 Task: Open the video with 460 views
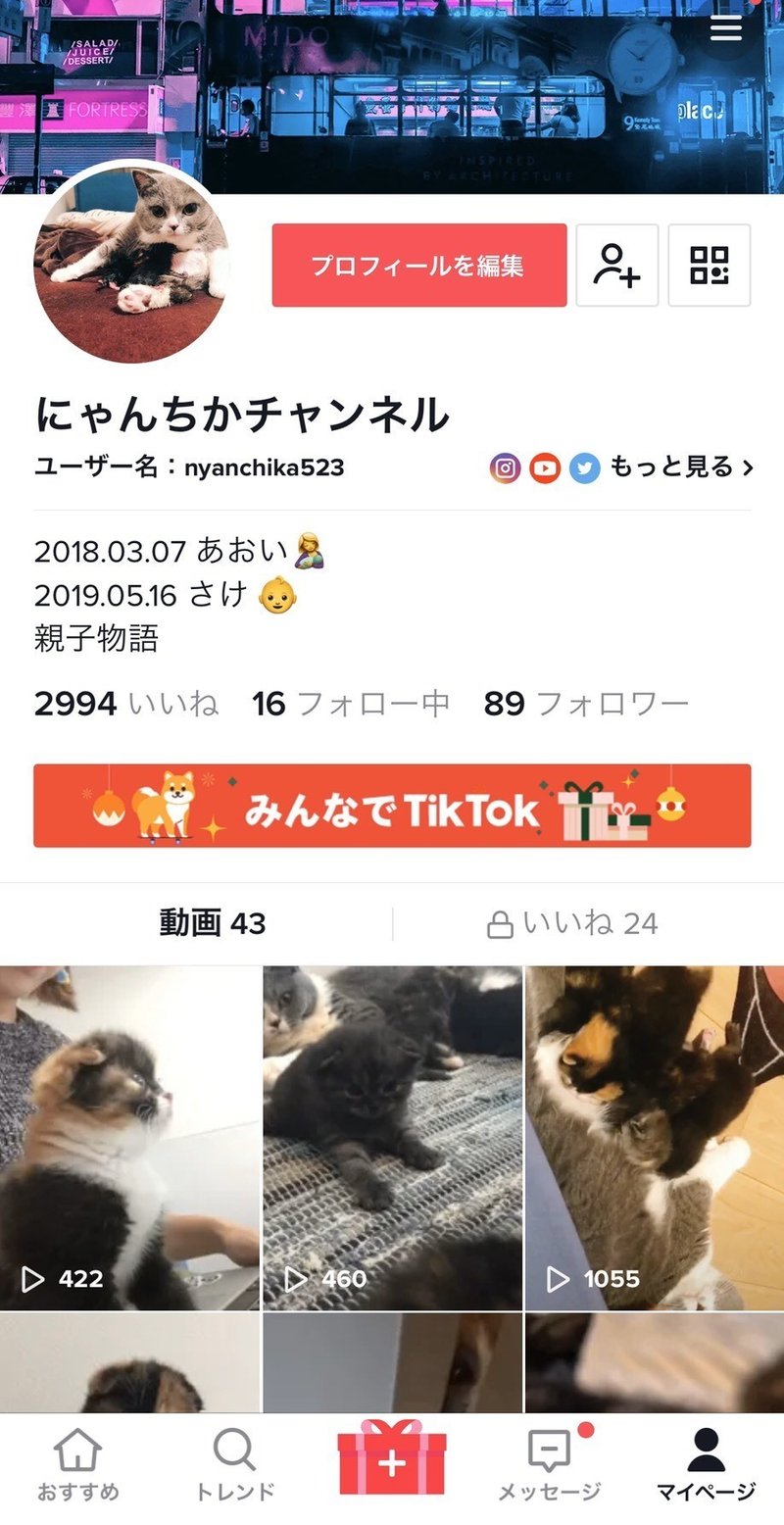click(x=392, y=1138)
